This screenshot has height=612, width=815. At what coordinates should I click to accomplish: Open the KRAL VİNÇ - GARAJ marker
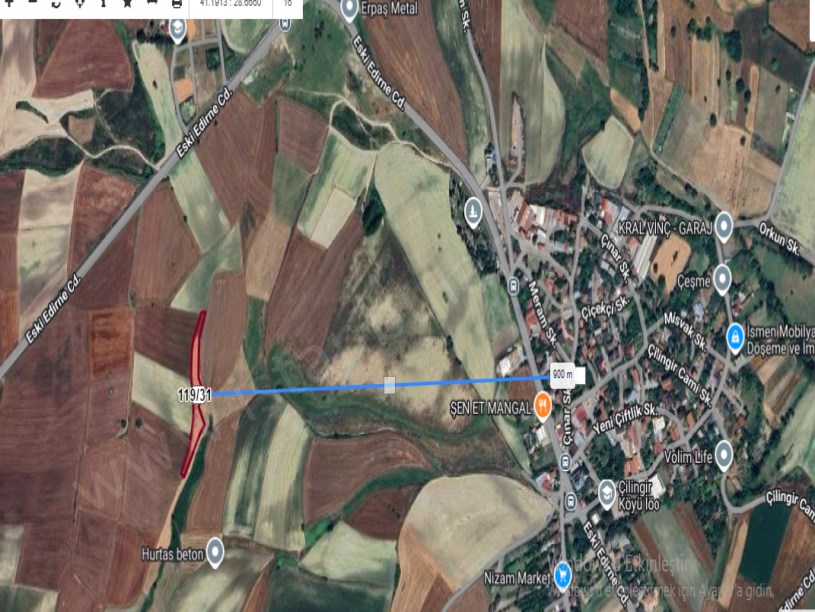coord(723,227)
